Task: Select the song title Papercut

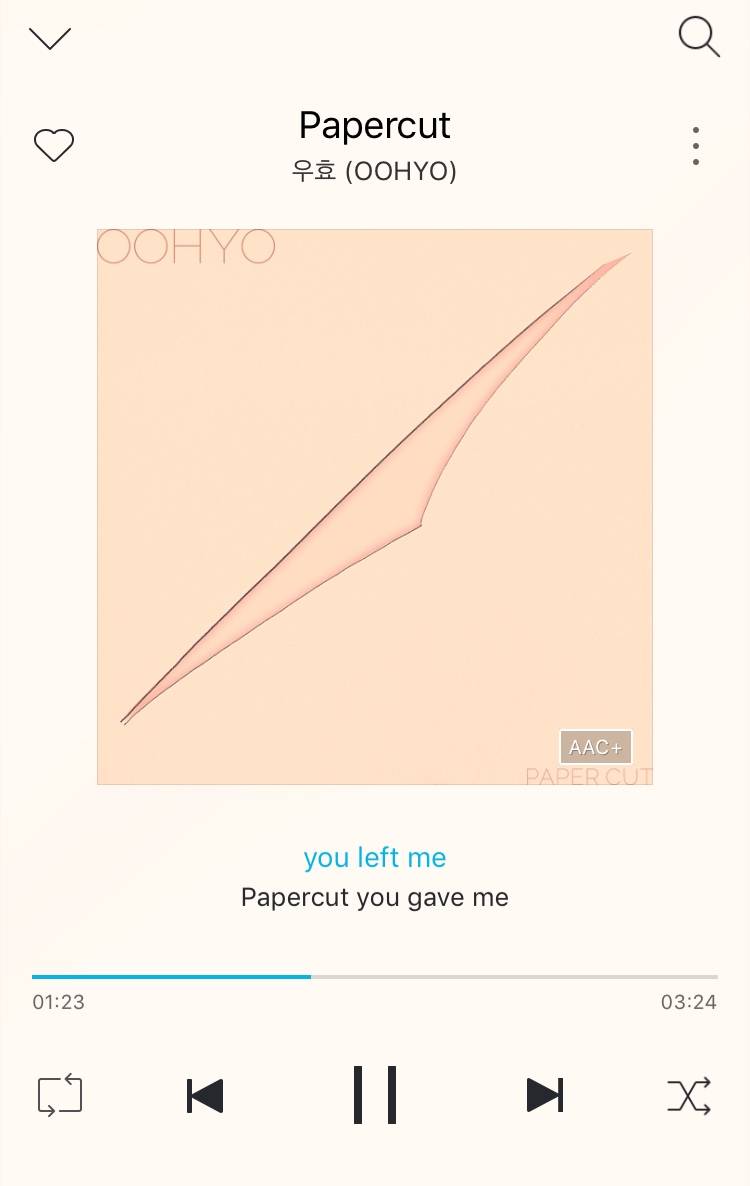Action: [x=374, y=125]
